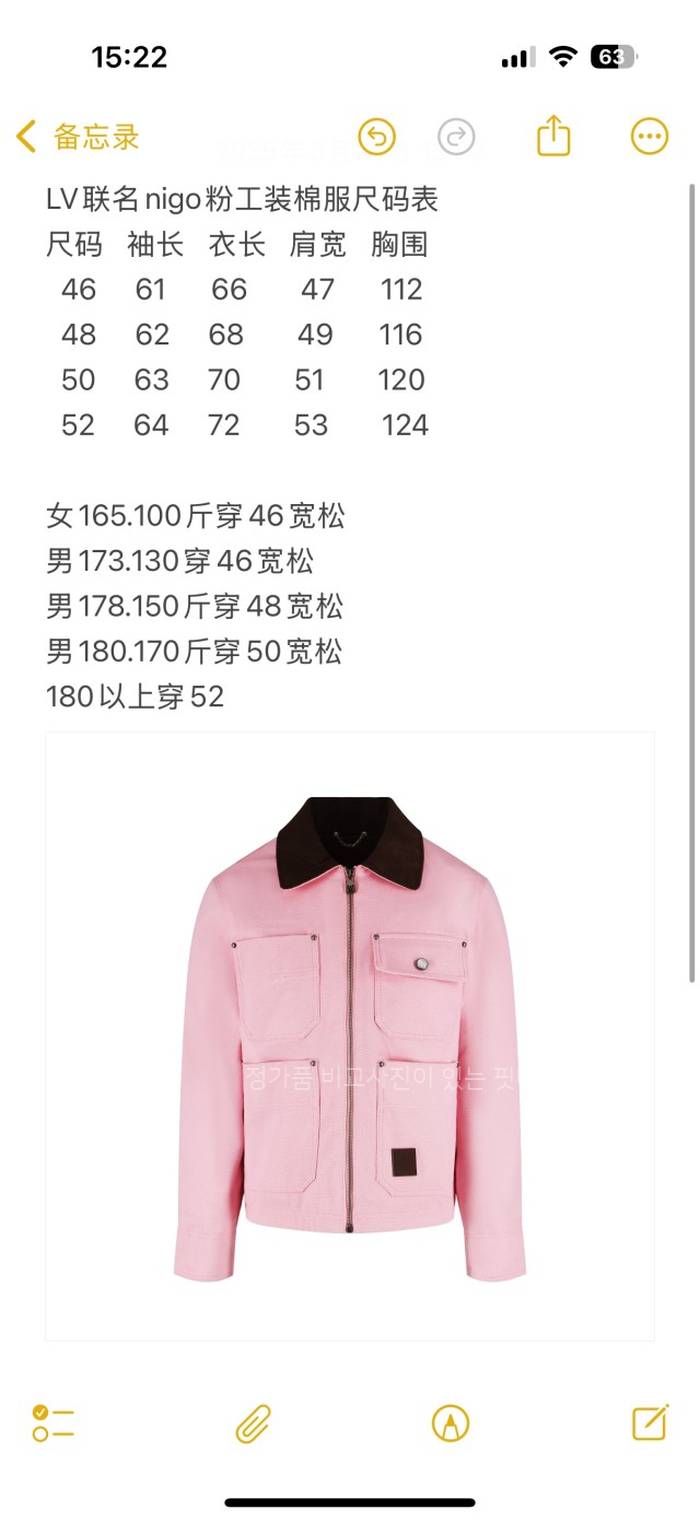Attach a file with the paperclip
Image resolution: width=700 pixels, height=1521 pixels.
coord(253,1422)
